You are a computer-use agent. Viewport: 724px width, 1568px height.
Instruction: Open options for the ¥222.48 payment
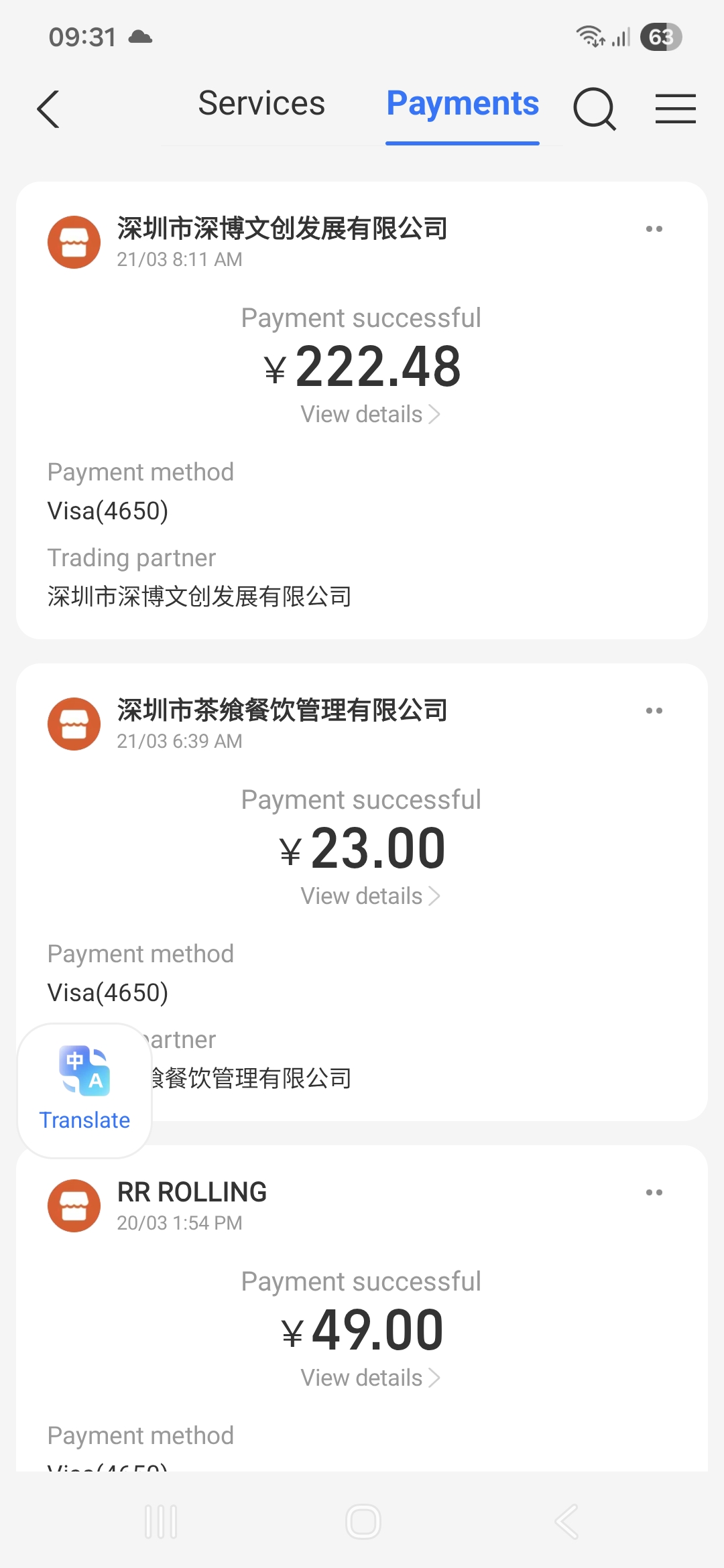pos(655,228)
